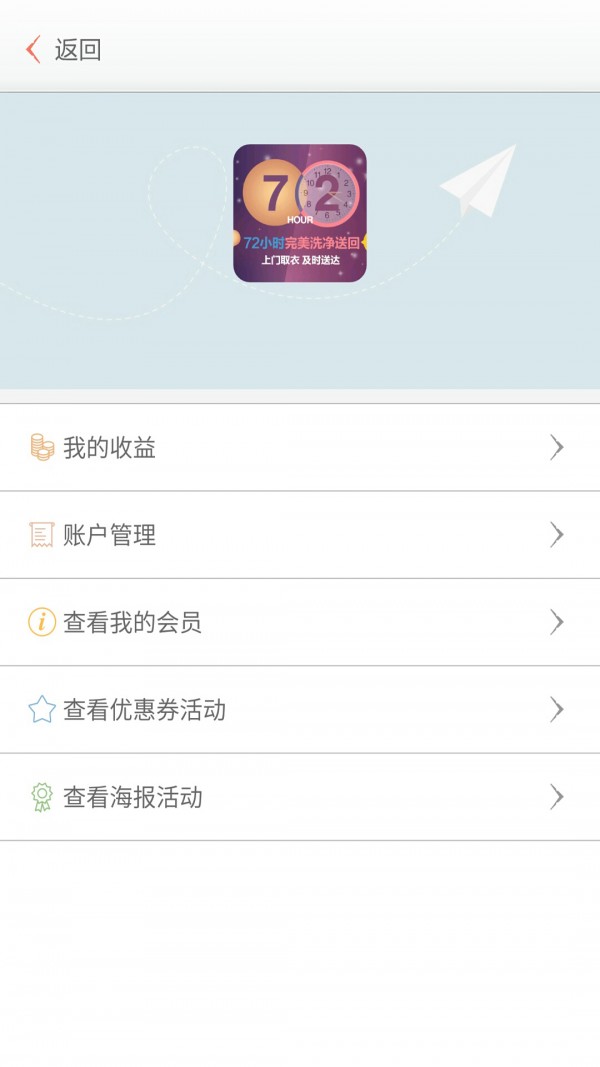600x1067 pixels.
Task: Open 账户管理 account management
Action: (300, 535)
